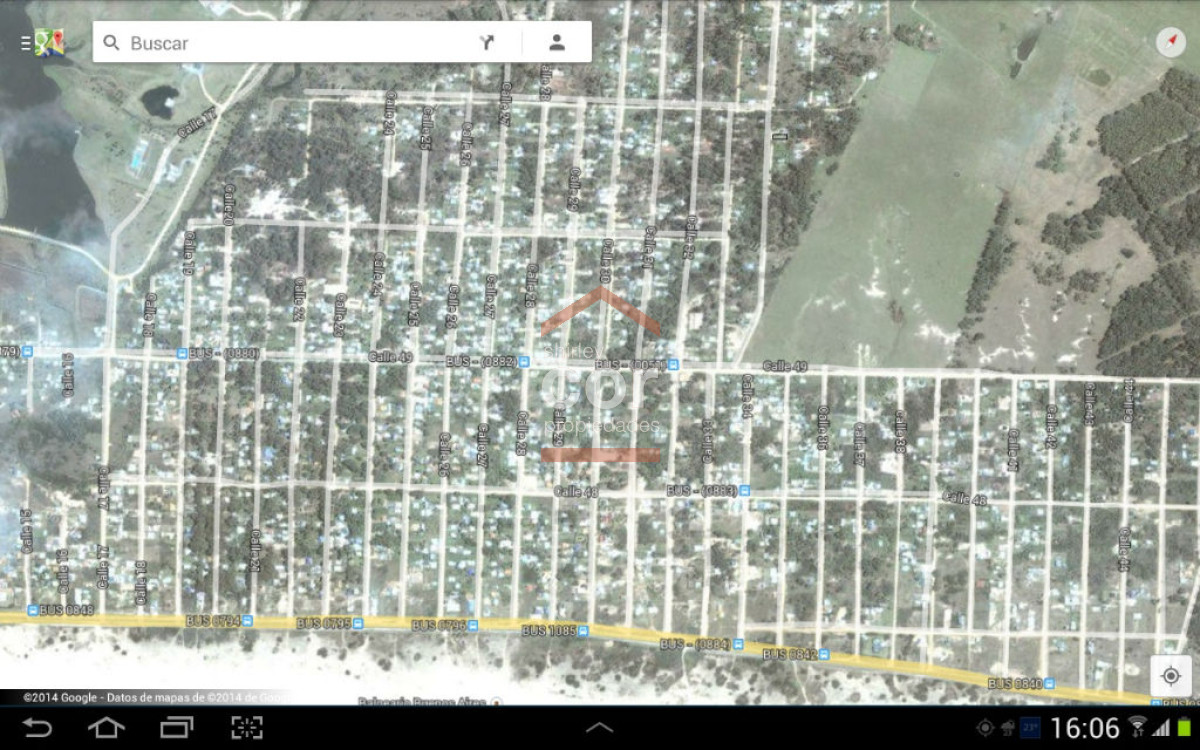The height and width of the screenshot is (750, 1200).
Task: Open the recent apps overview
Action: (x=176, y=728)
